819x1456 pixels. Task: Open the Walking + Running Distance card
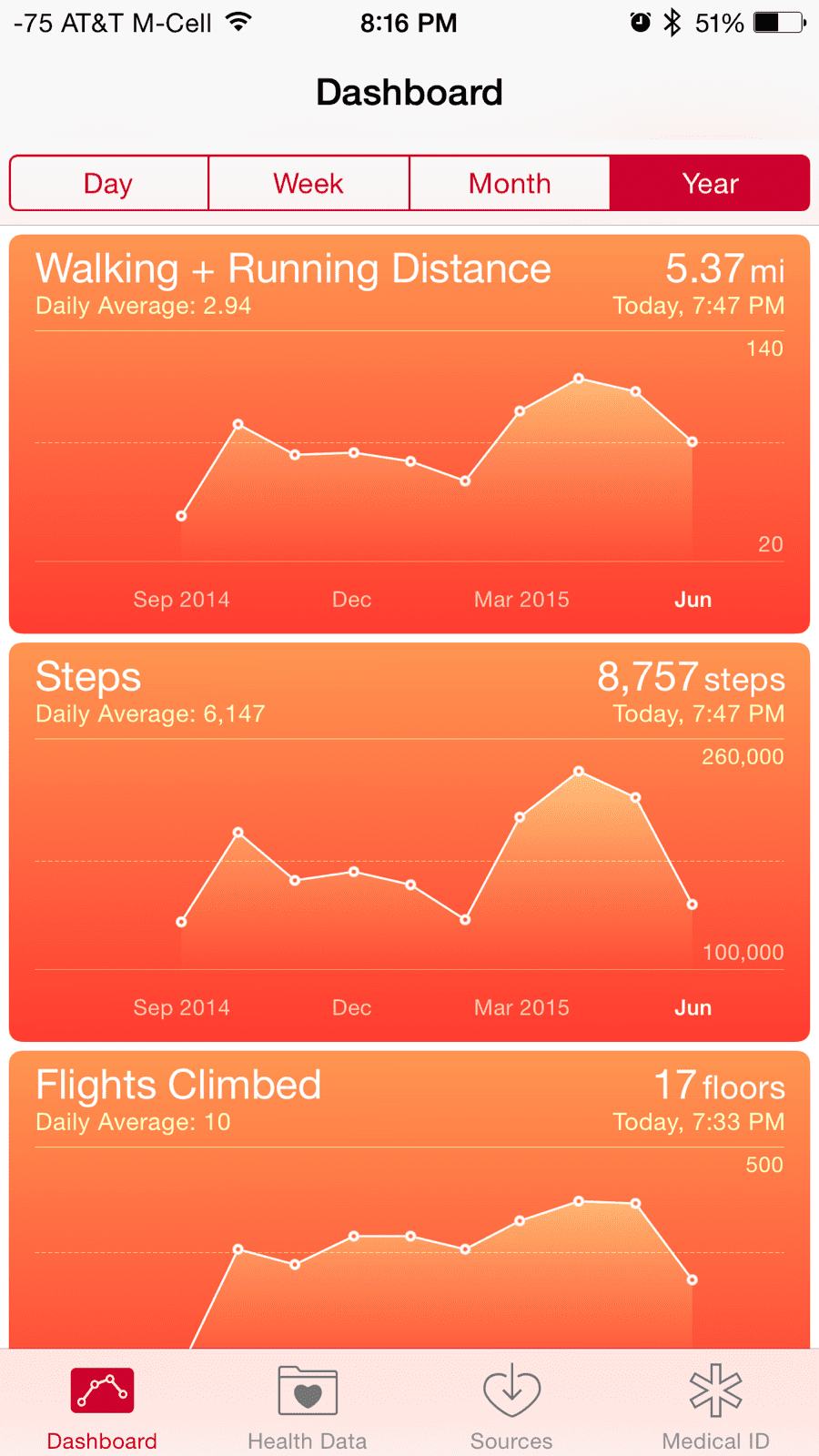tap(409, 434)
